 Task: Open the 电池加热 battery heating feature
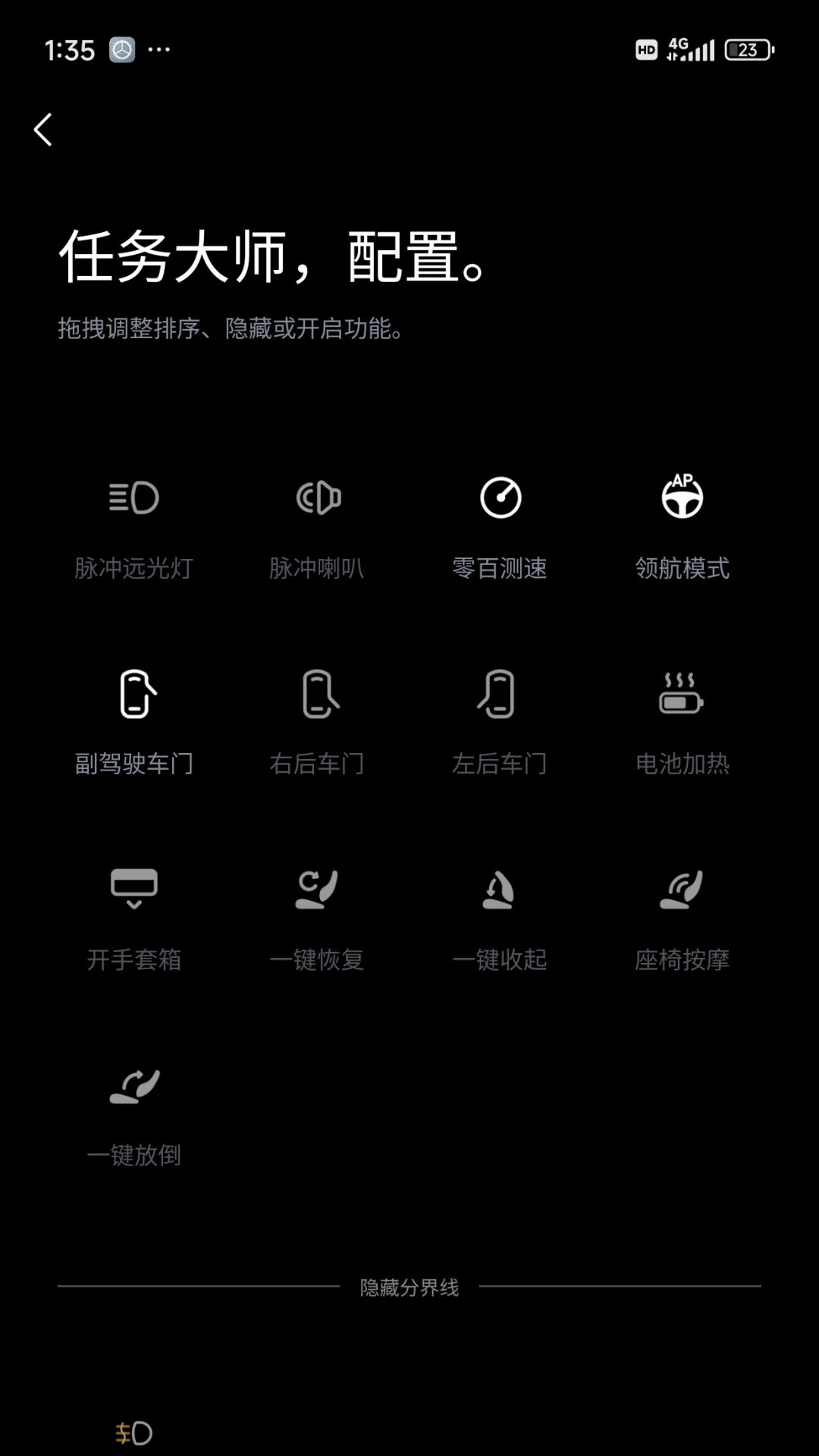682,694
